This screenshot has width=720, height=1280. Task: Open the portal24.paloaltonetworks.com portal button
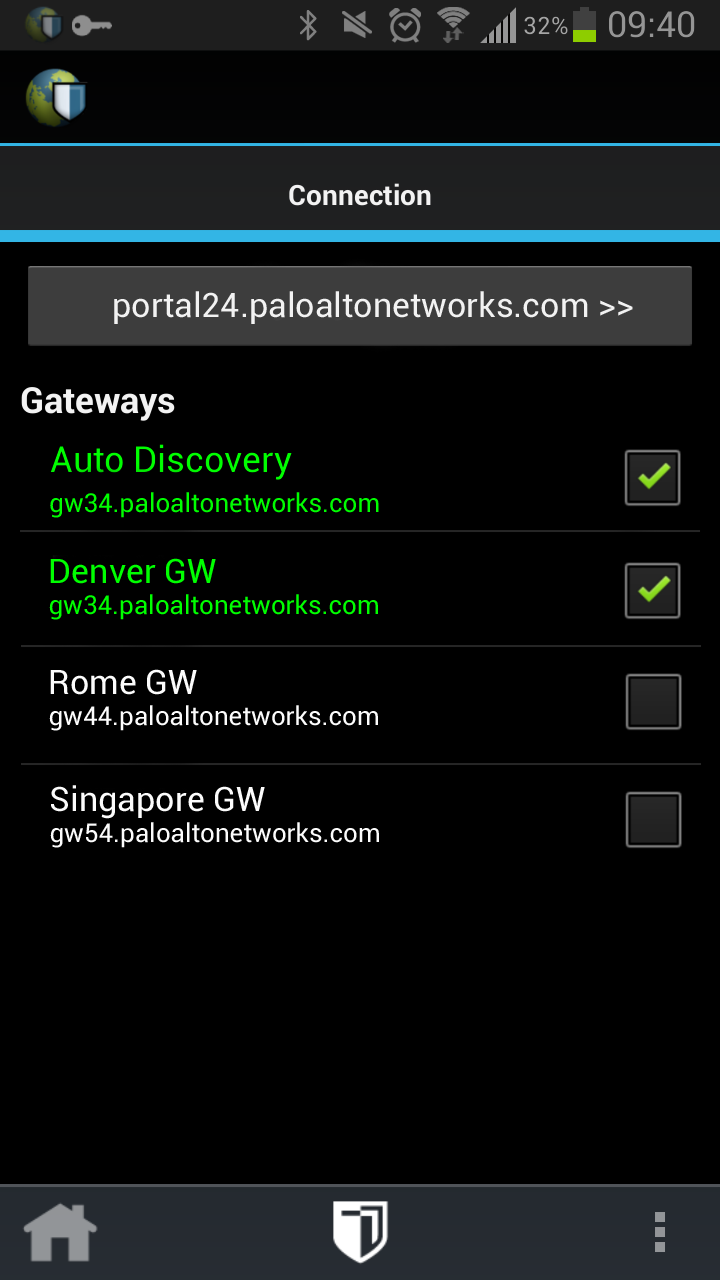click(x=360, y=305)
